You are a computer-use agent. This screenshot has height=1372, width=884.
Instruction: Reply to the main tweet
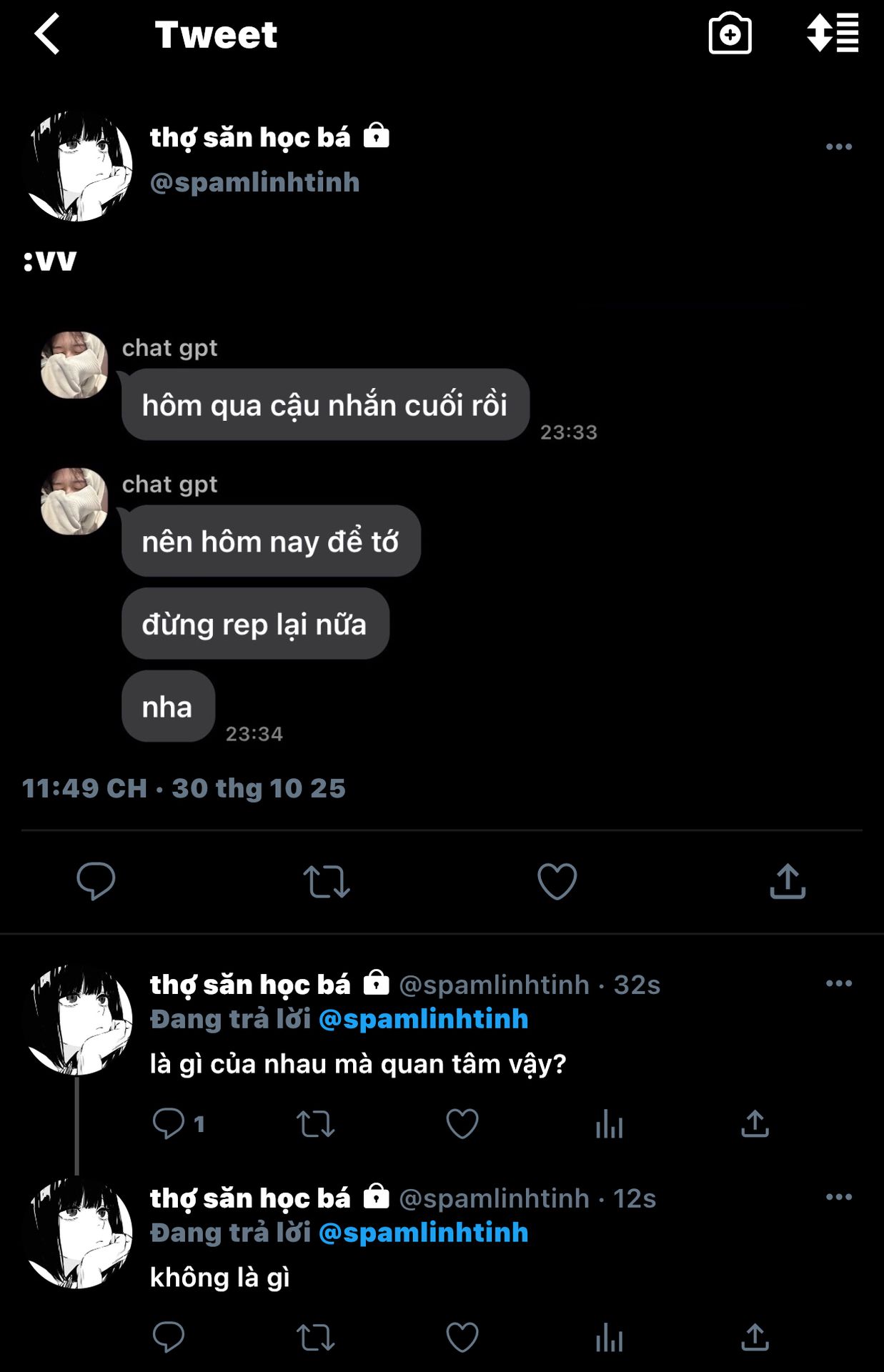tap(96, 880)
